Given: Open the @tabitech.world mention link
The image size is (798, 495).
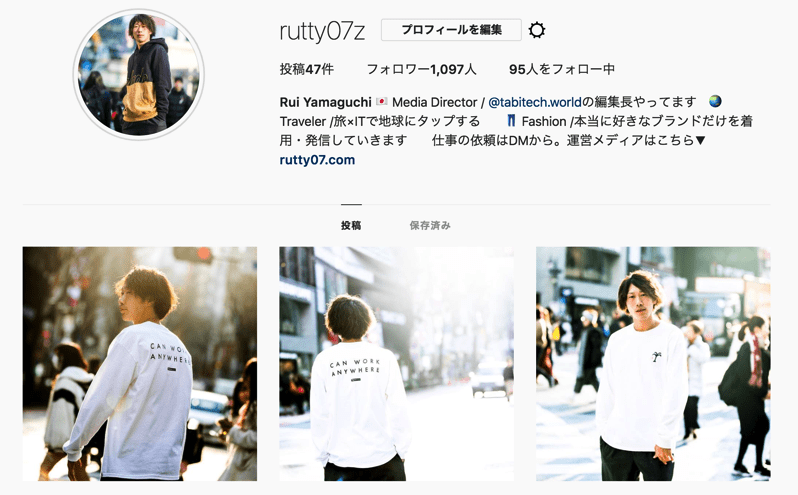Looking at the screenshot, I should coord(534,102).
